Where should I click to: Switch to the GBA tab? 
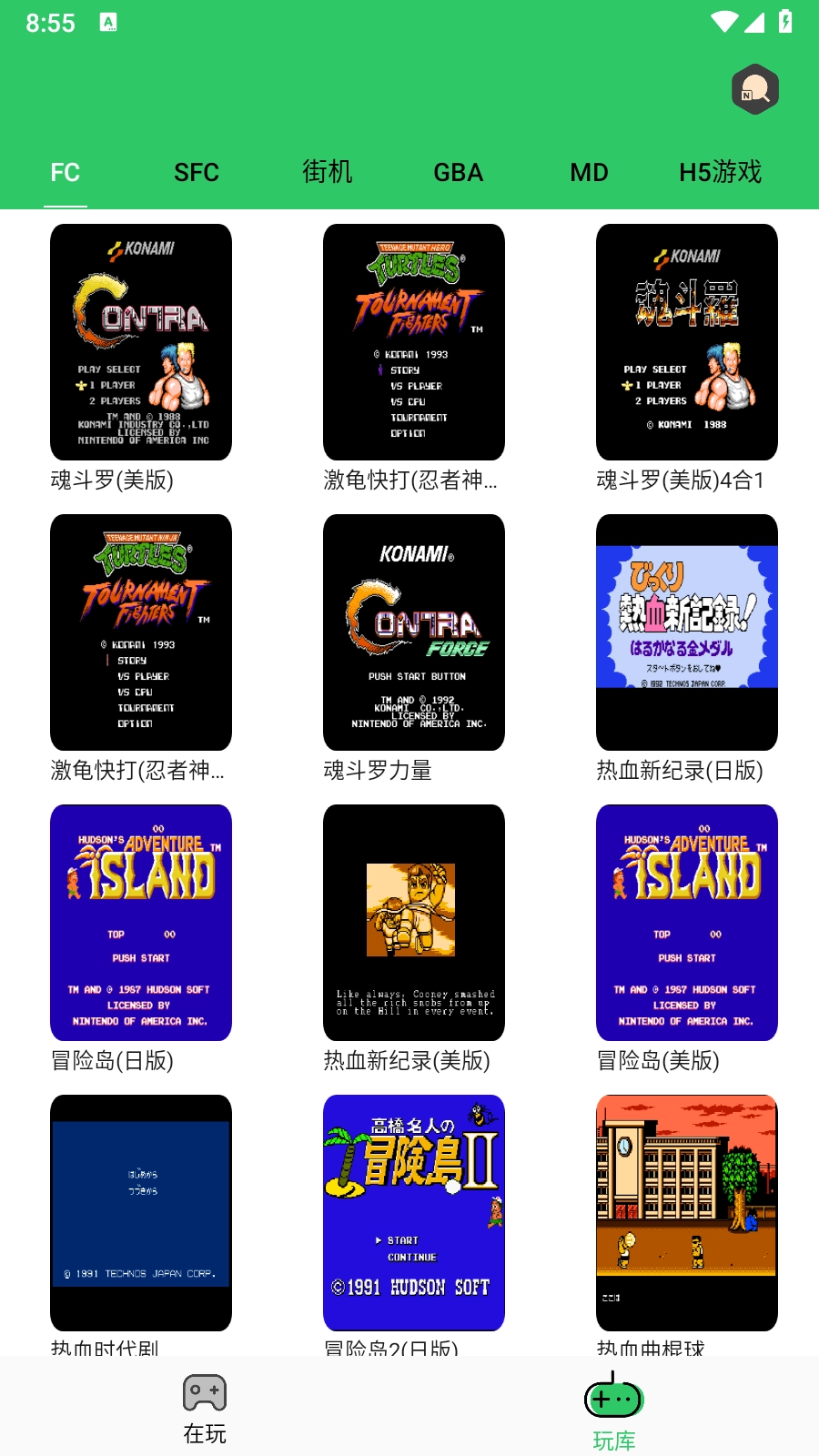tap(458, 172)
